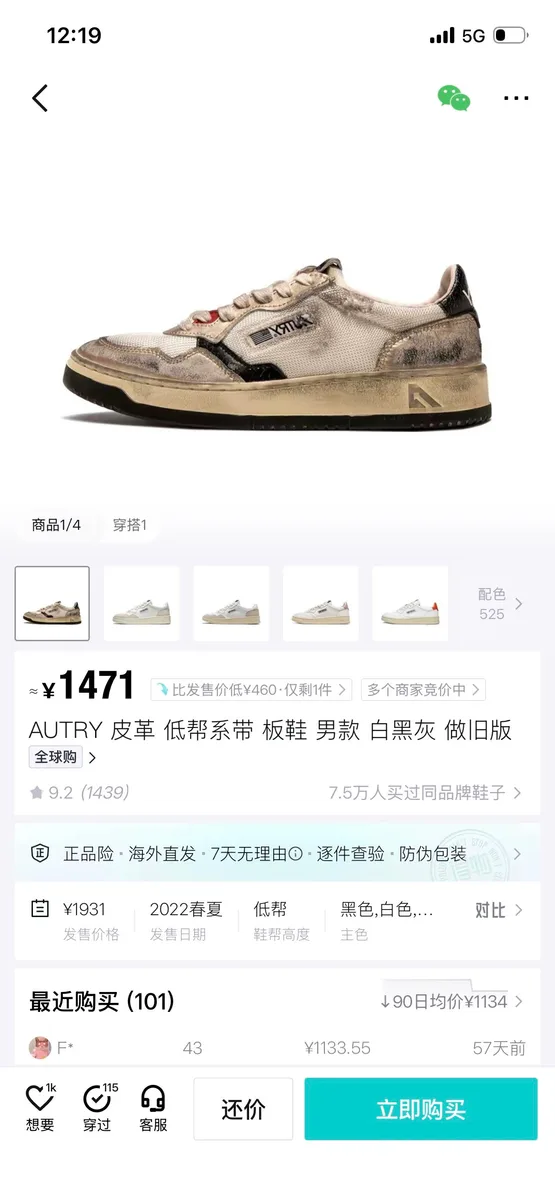Switch to the 穿搭1 outfit tab

[130, 525]
